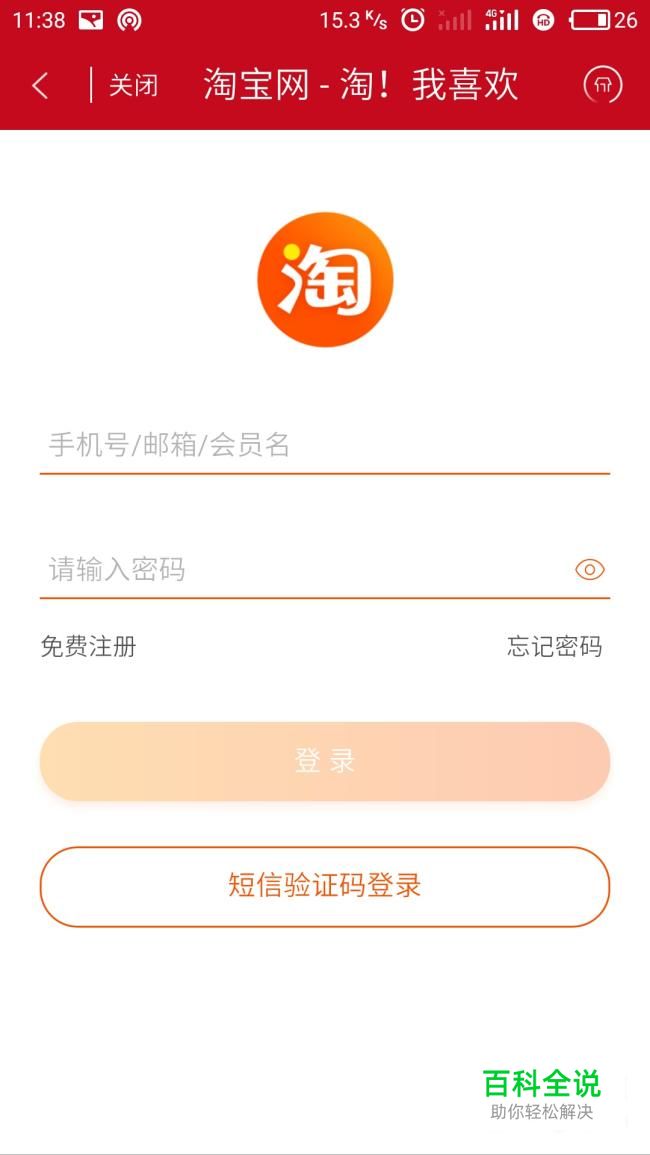Focus the 手机号/邮箱/会员名 field
This screenshot has height=1155, width=650.
click(325, 446)
